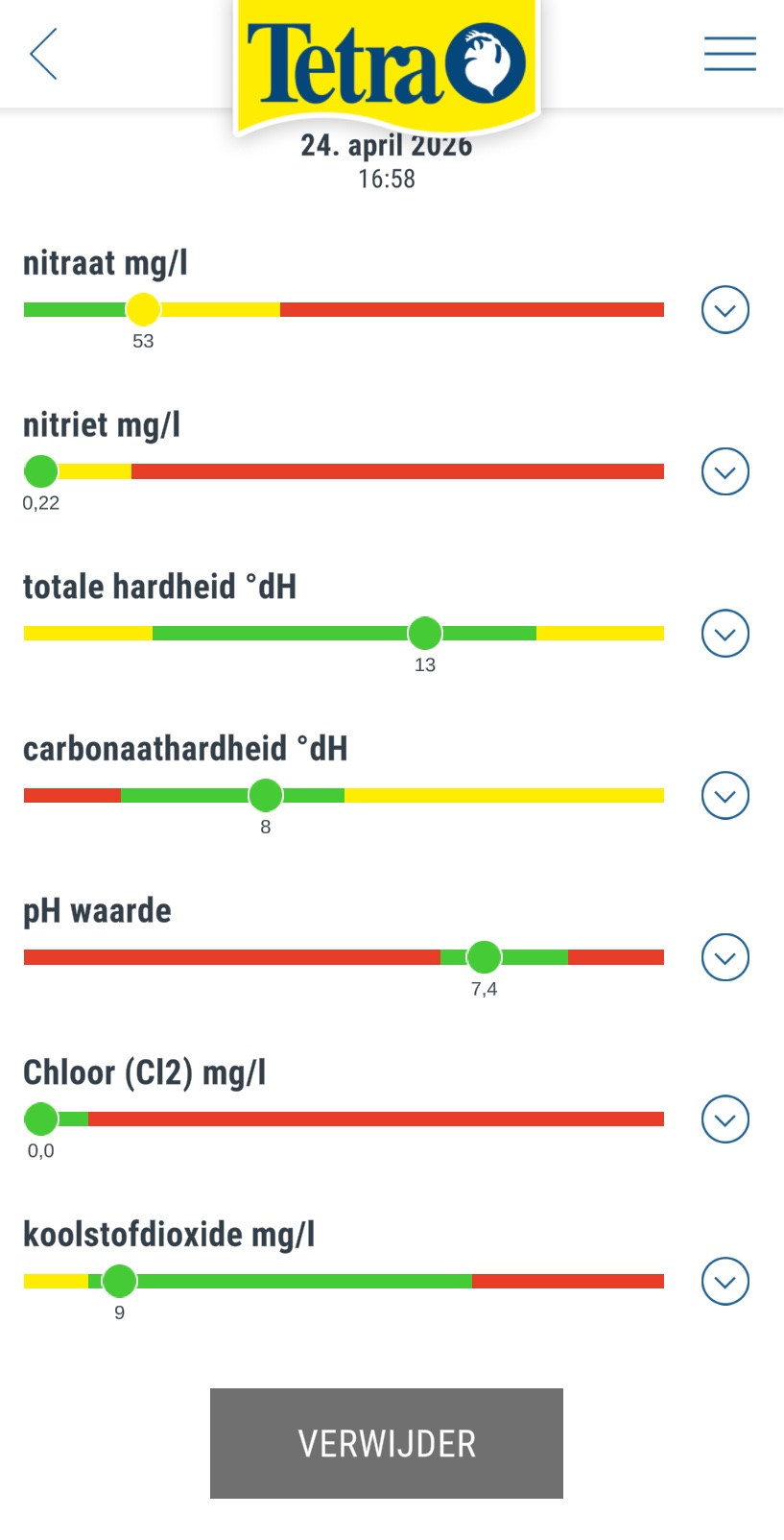
Task: Expand the nitriet mg/l details
Action: (x=725, y=472)
